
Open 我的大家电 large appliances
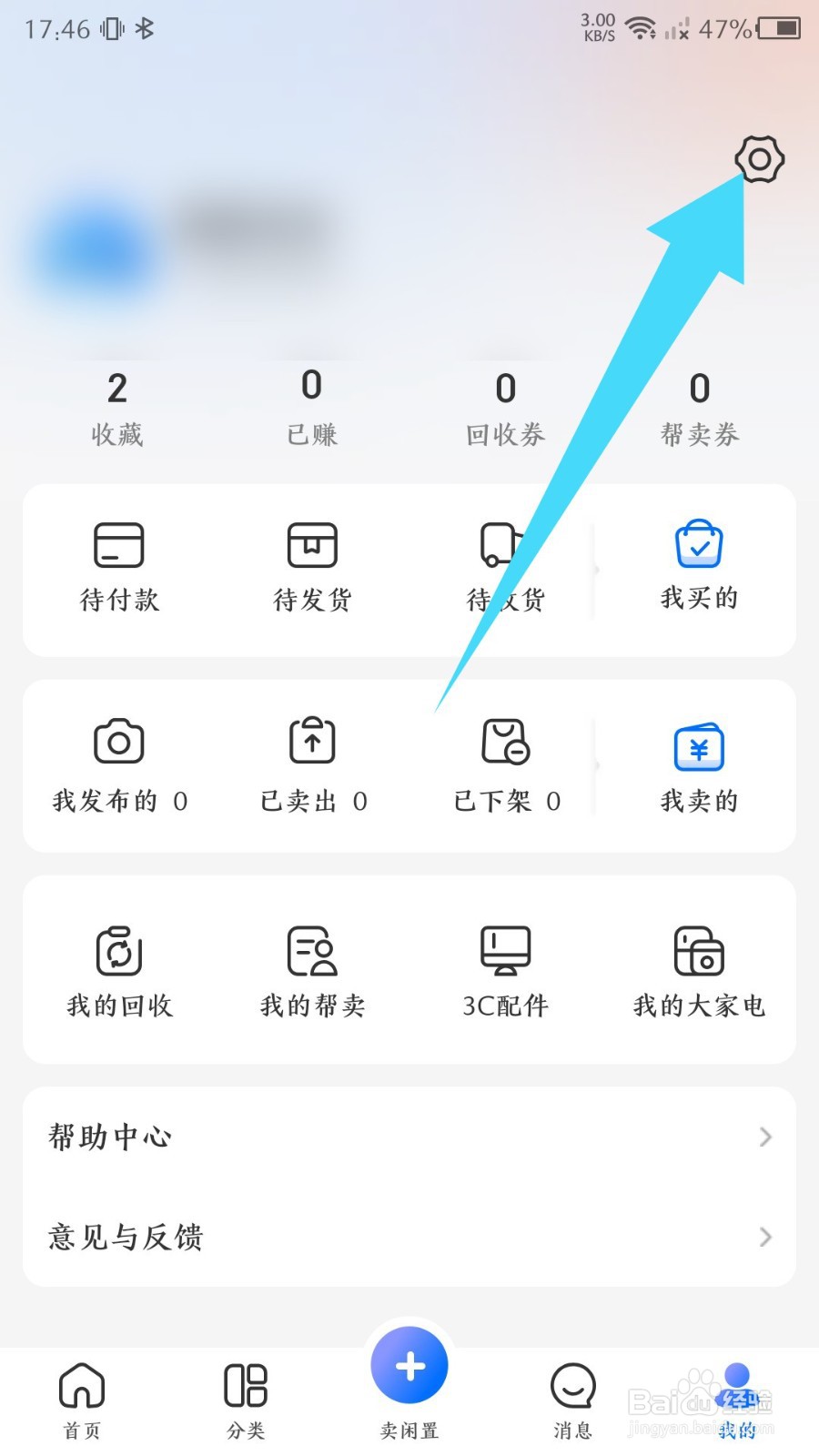699,971
